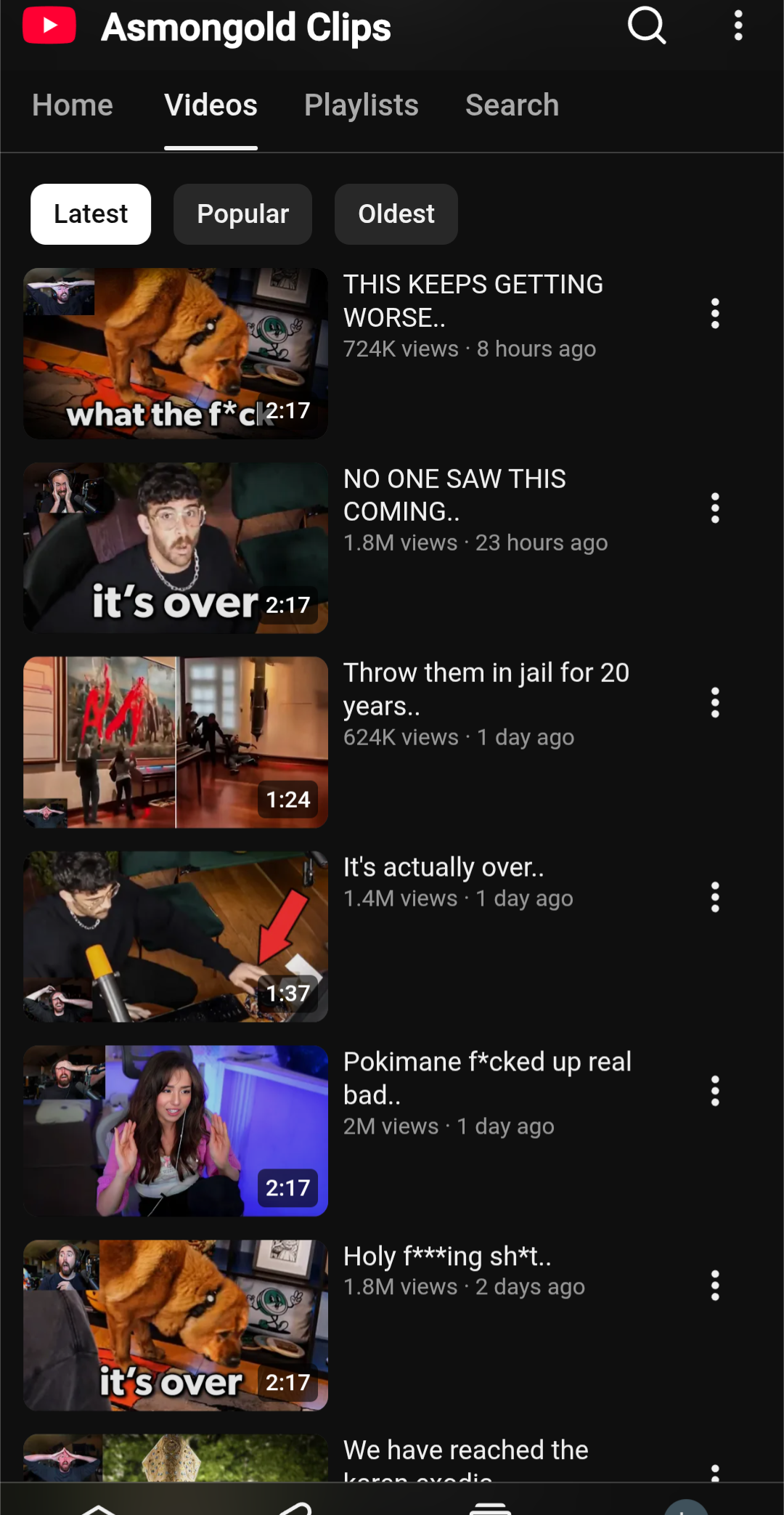Viewport: 784px width, 1515px height.
Task: Switch to the Home tab
Action: click(73, 105)
